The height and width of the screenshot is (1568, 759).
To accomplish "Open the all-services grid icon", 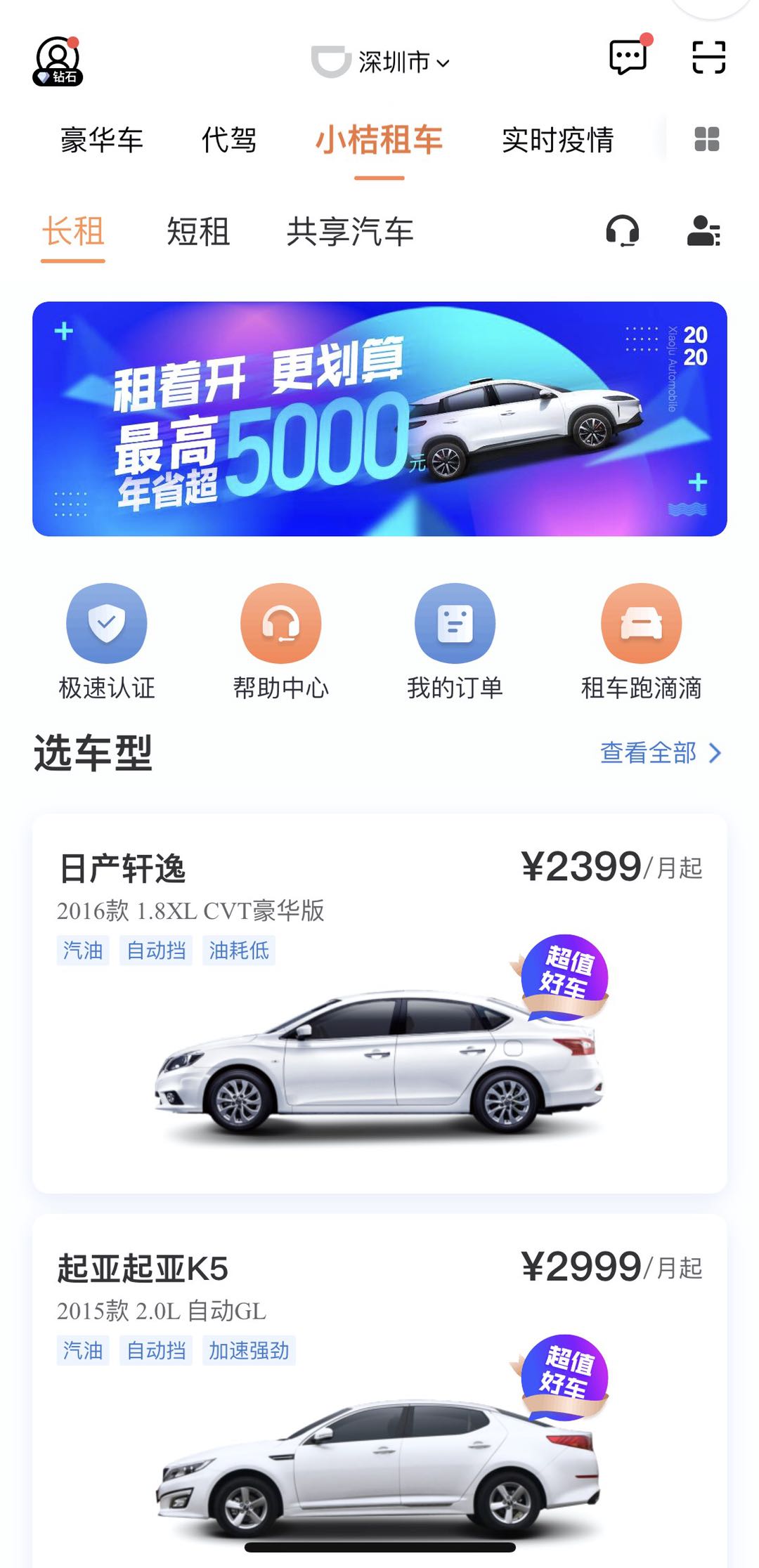I will point(706,139).
